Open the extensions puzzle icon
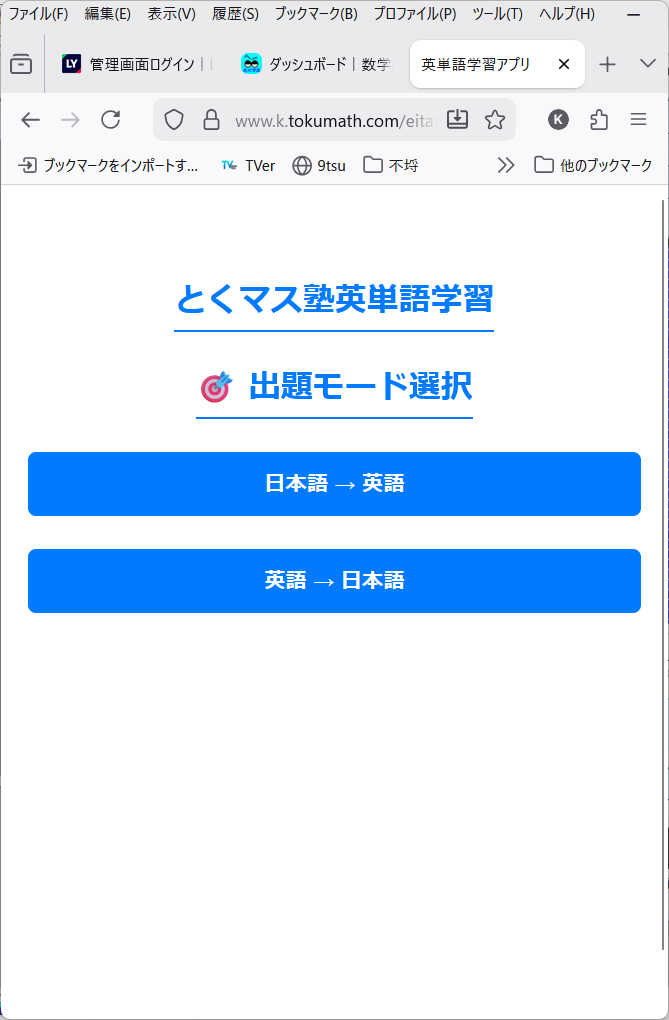 [x=599, y=120]
